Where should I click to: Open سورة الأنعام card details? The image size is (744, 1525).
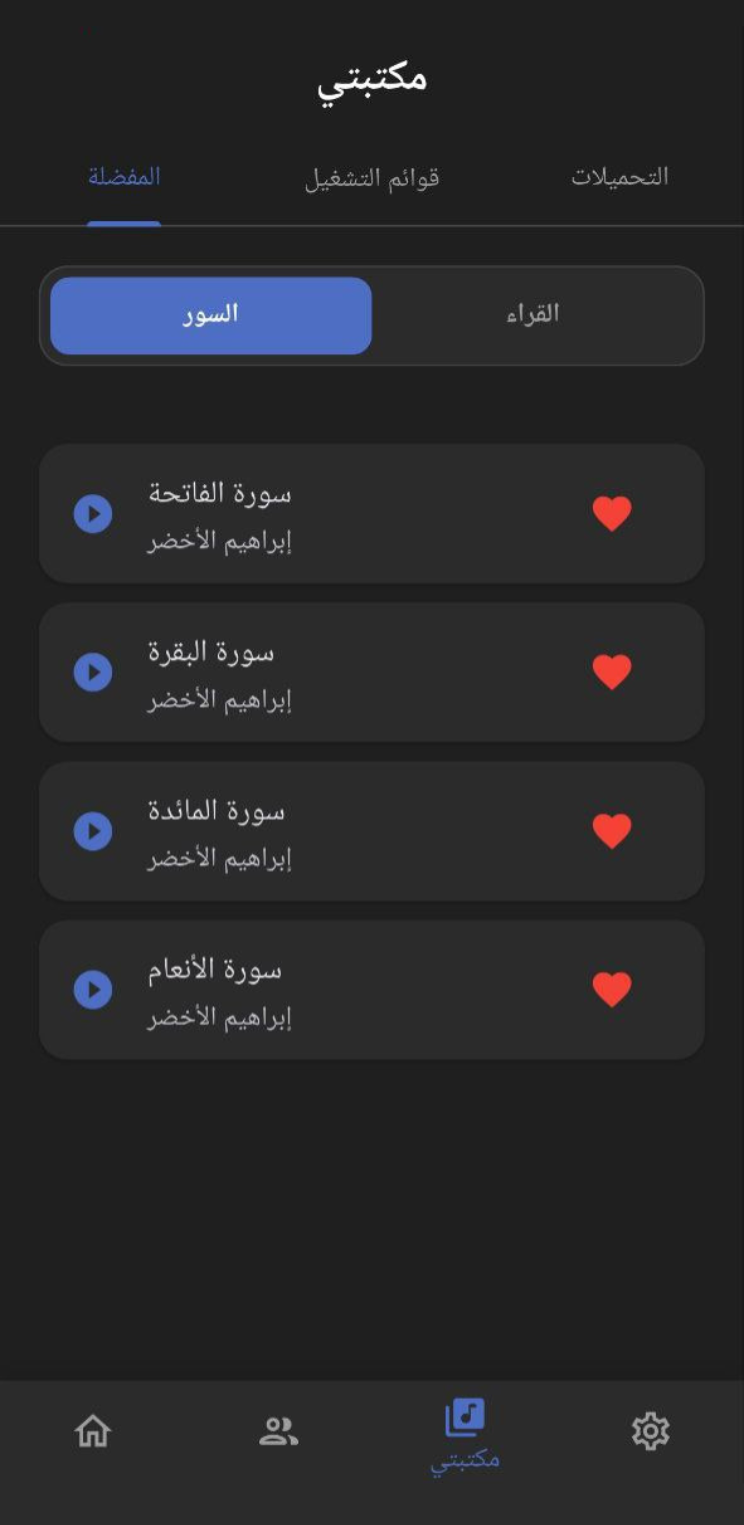371,989
